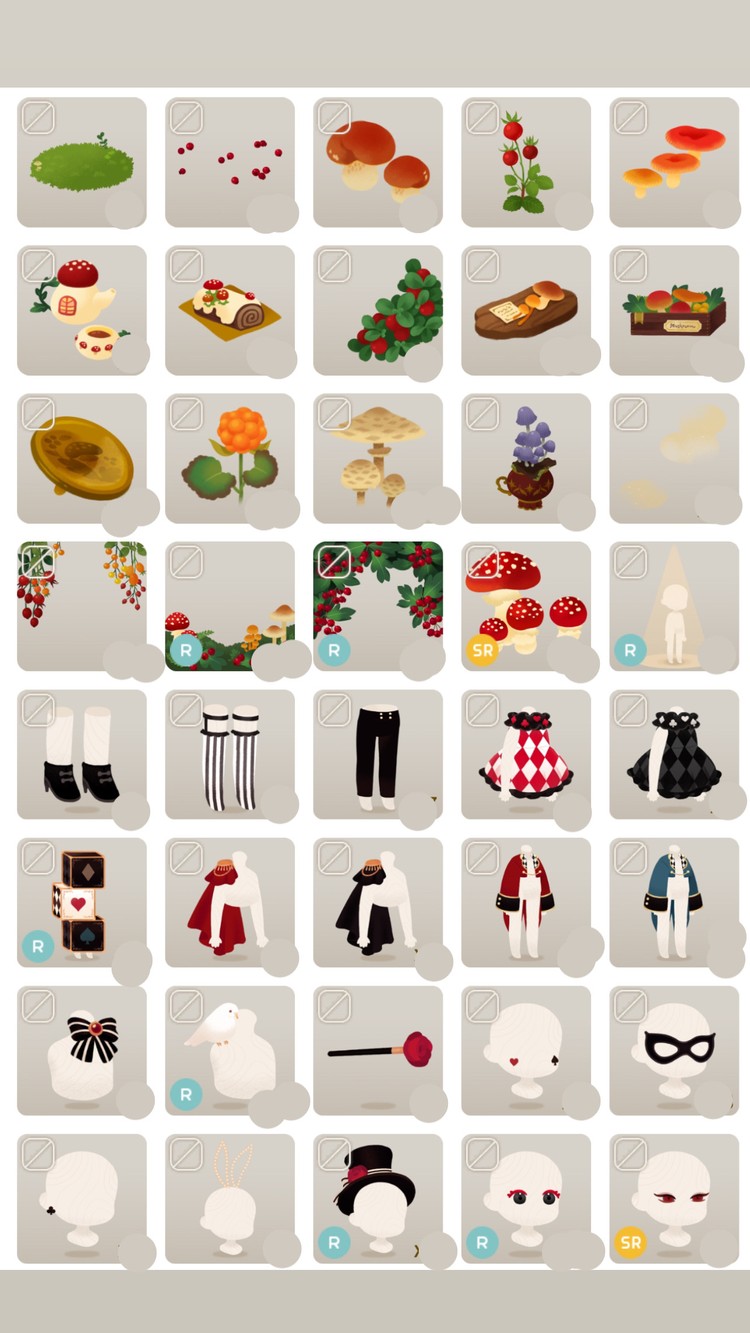Choose the black and white striped stockings
750x1333 pixels.
[x=230, y=754]
